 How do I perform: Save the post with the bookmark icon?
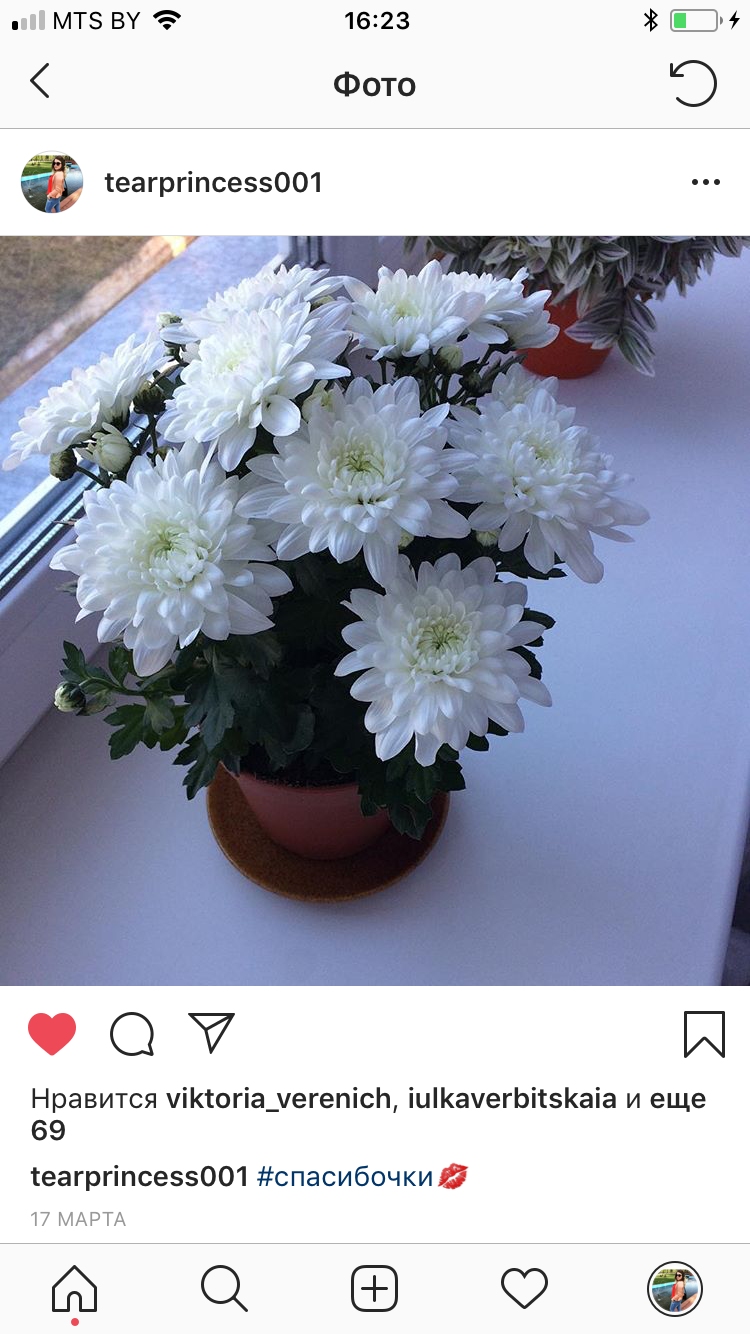coord(704,1034)
